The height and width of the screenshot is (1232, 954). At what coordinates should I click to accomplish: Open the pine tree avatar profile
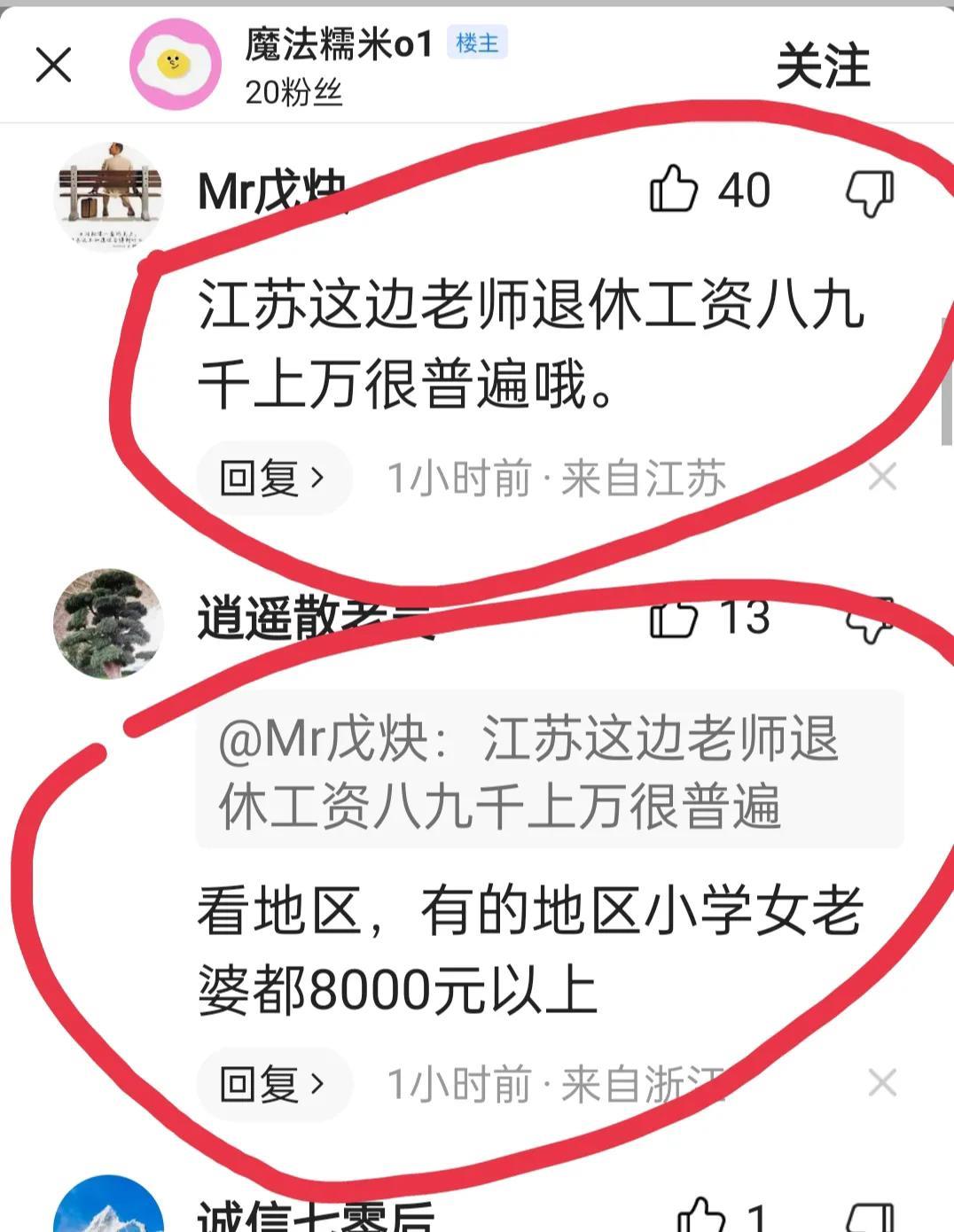pyautogui.click(x=109, y=623)
